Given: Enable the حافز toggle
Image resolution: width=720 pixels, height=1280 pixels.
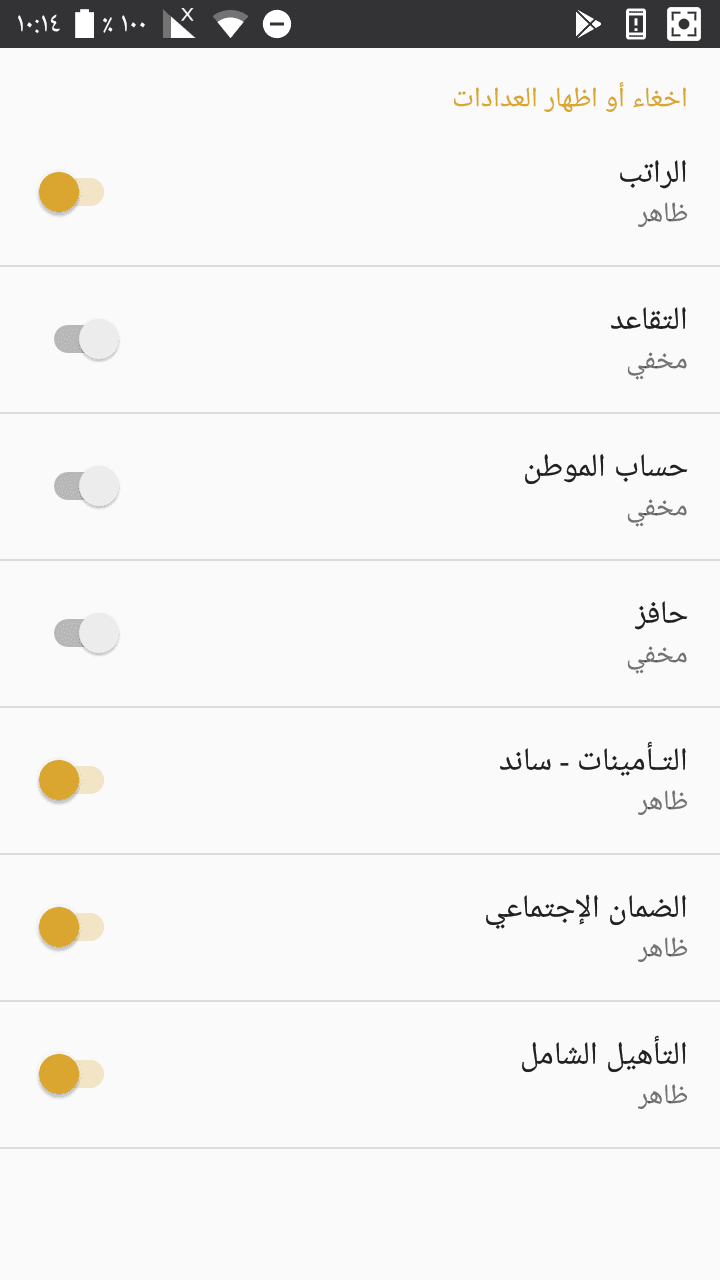Looking at the screenshot, I should tap(85, 633).
